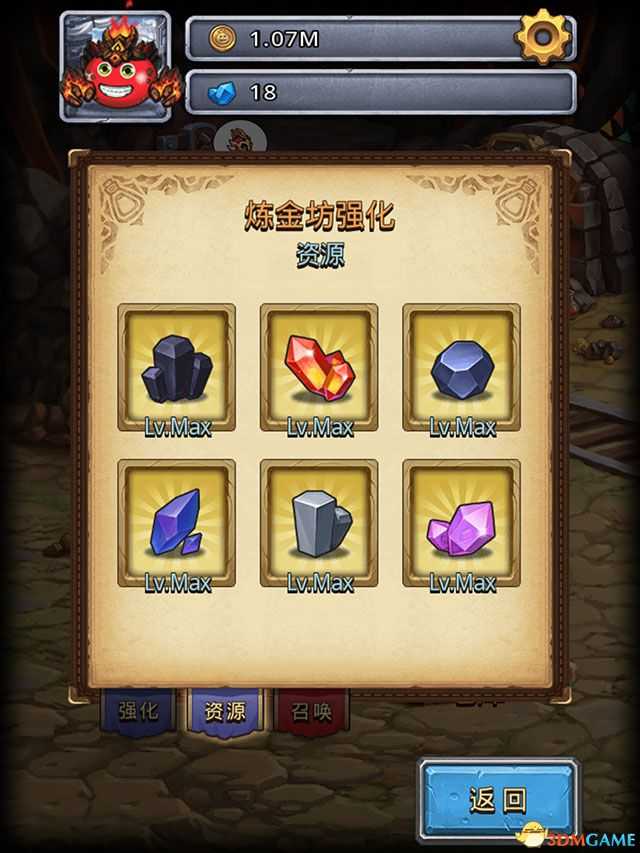The image size is (640, 853).
Task: Switch to the 强化 tab
Action: click(139, 712)
